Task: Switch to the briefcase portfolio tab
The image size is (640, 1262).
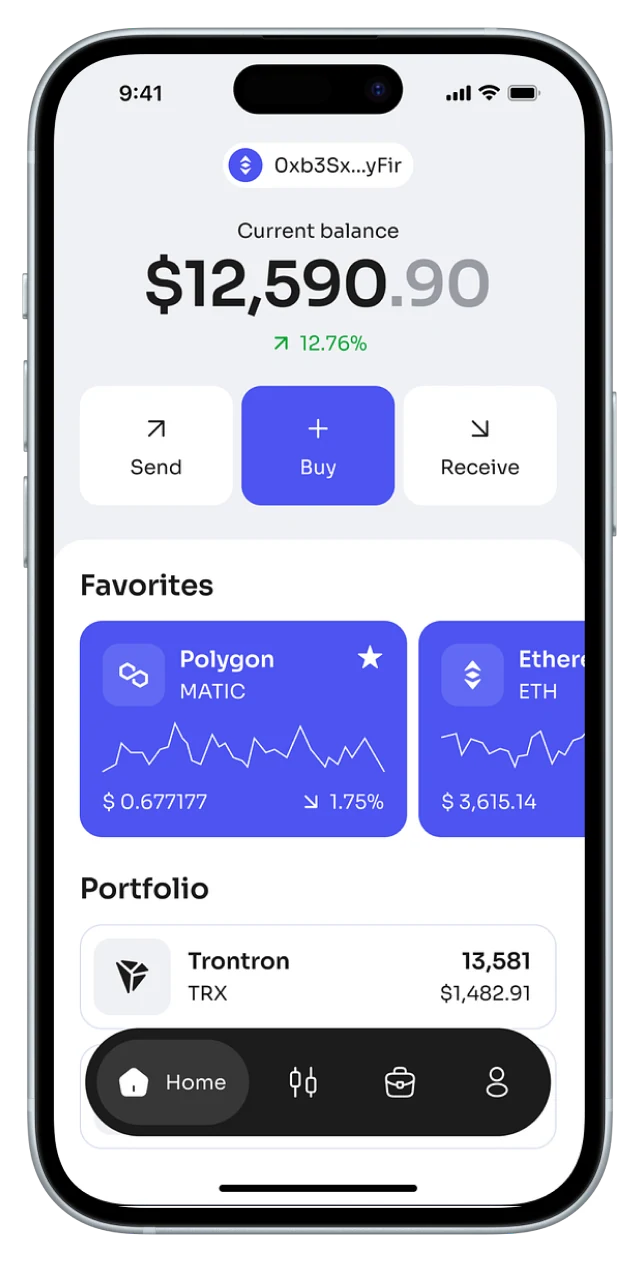Action: point(400,1082)
